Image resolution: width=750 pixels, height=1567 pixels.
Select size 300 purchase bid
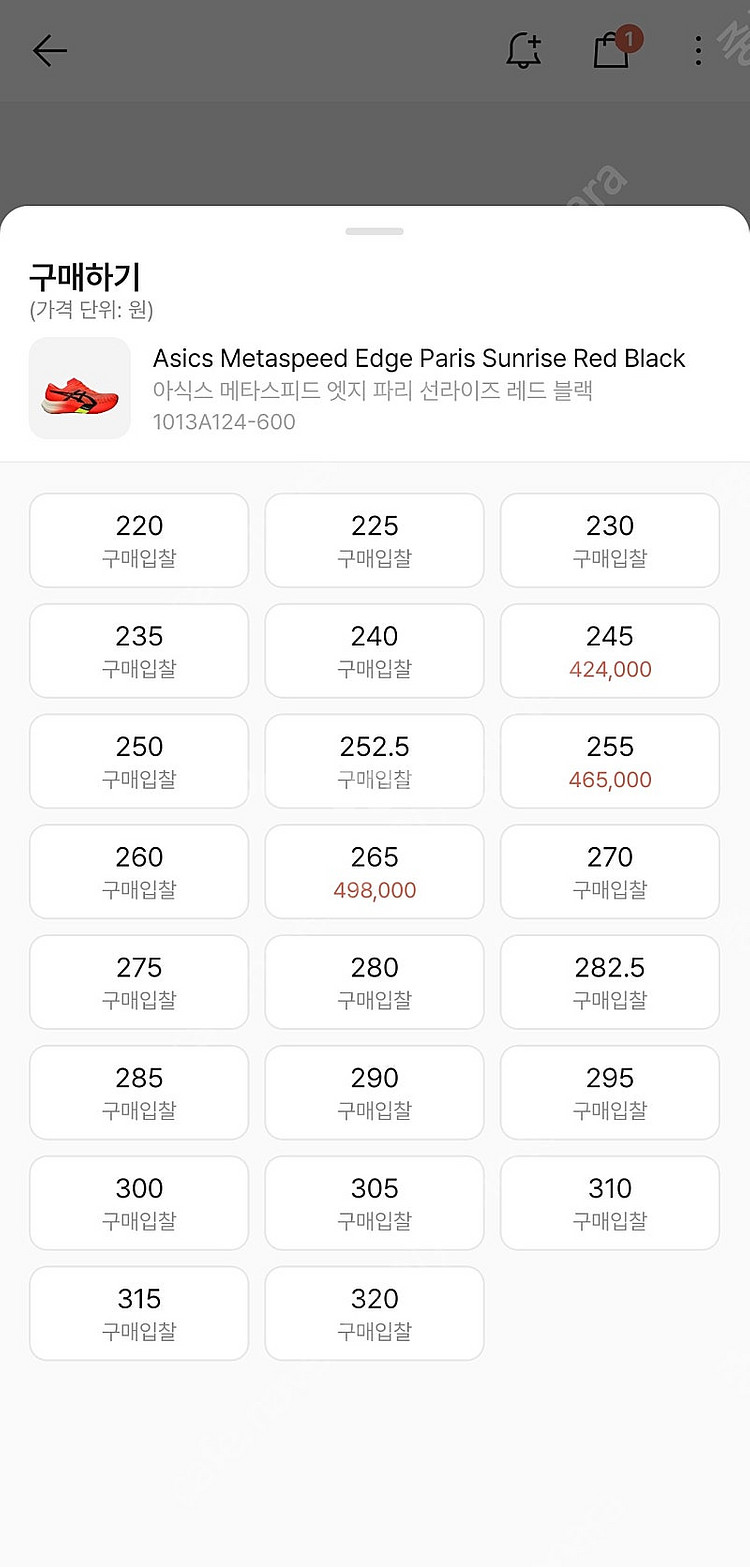[139, 1203]
